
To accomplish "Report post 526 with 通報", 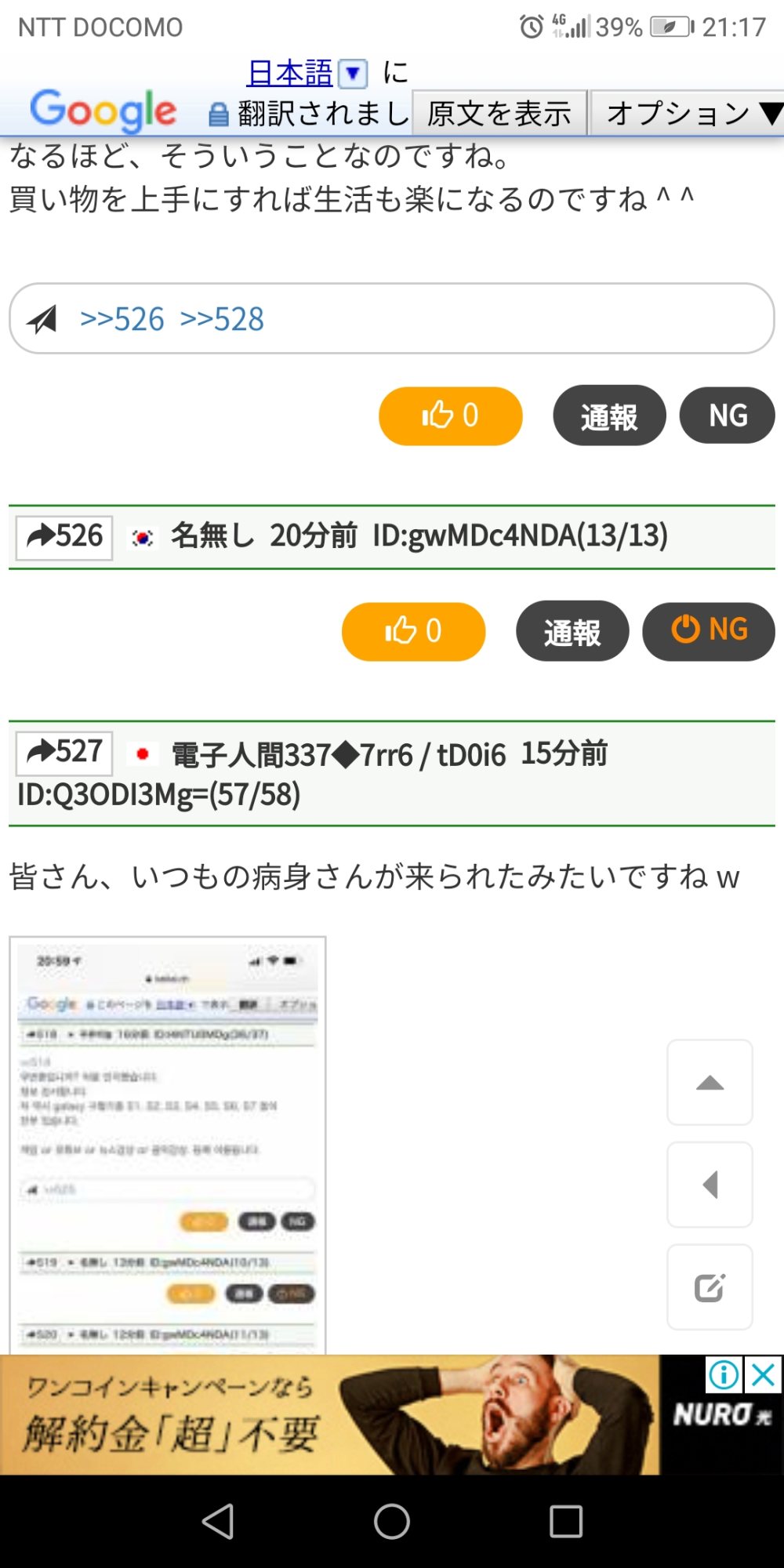I will click(x=572, y=631).
